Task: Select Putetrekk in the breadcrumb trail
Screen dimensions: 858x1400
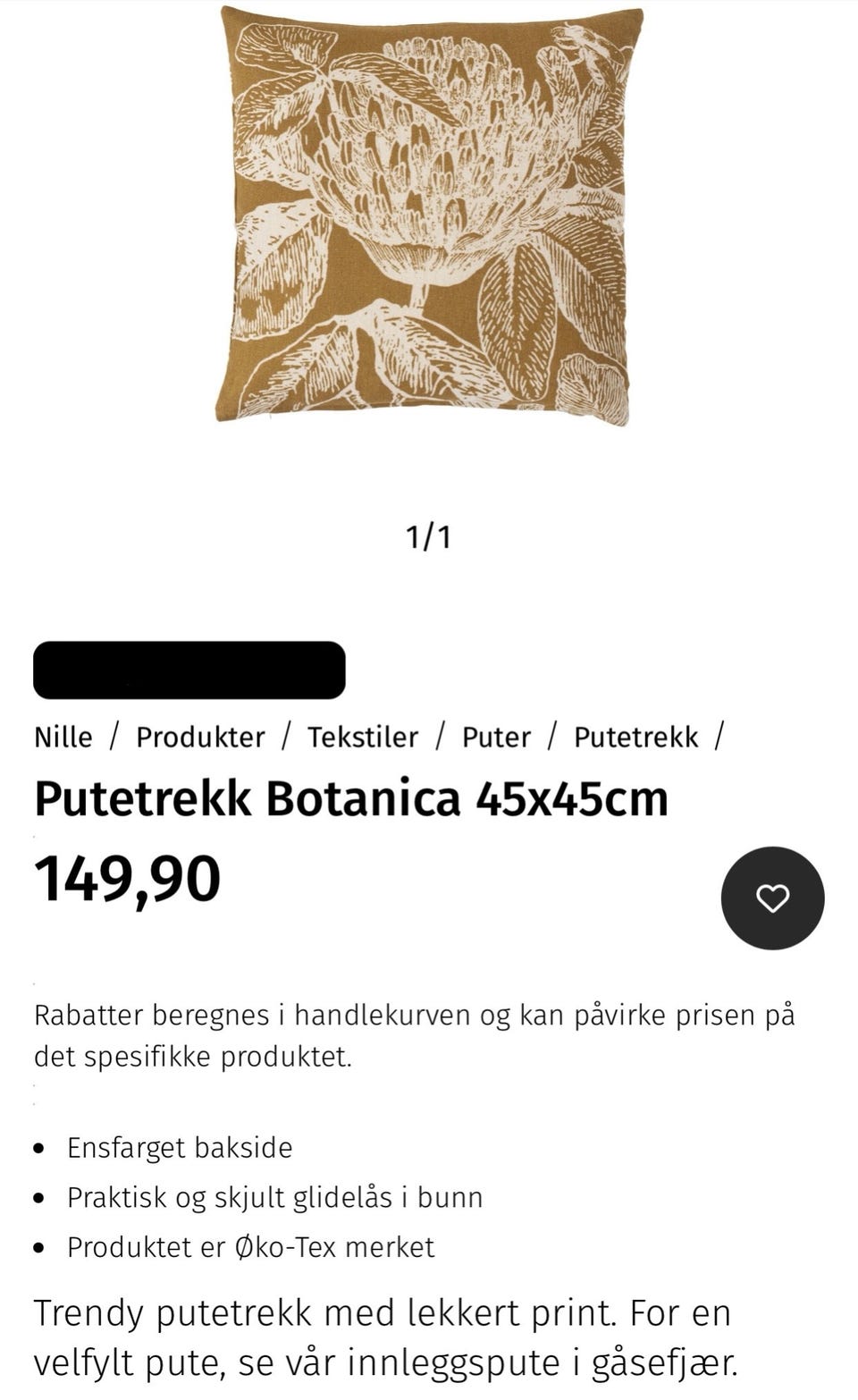Action: click(x=637, y=736)
